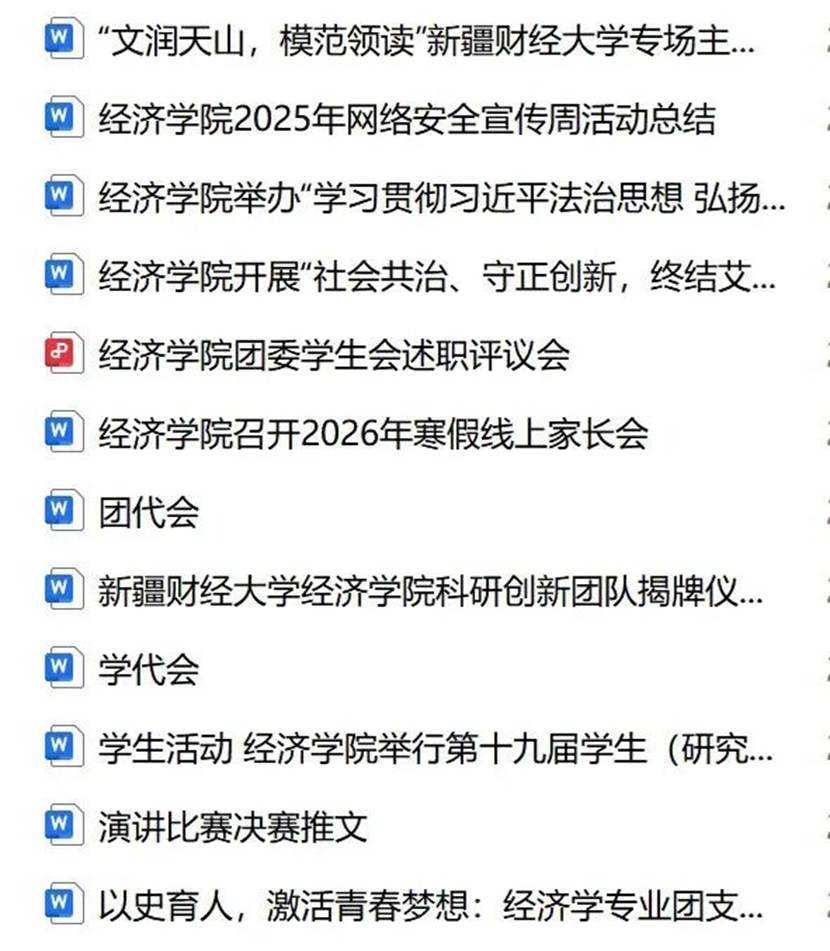Open the 以史育人，激活青春梦想 document
This screenshot has height=951, width=830.
pyautogui.click(x=430, y=905)
